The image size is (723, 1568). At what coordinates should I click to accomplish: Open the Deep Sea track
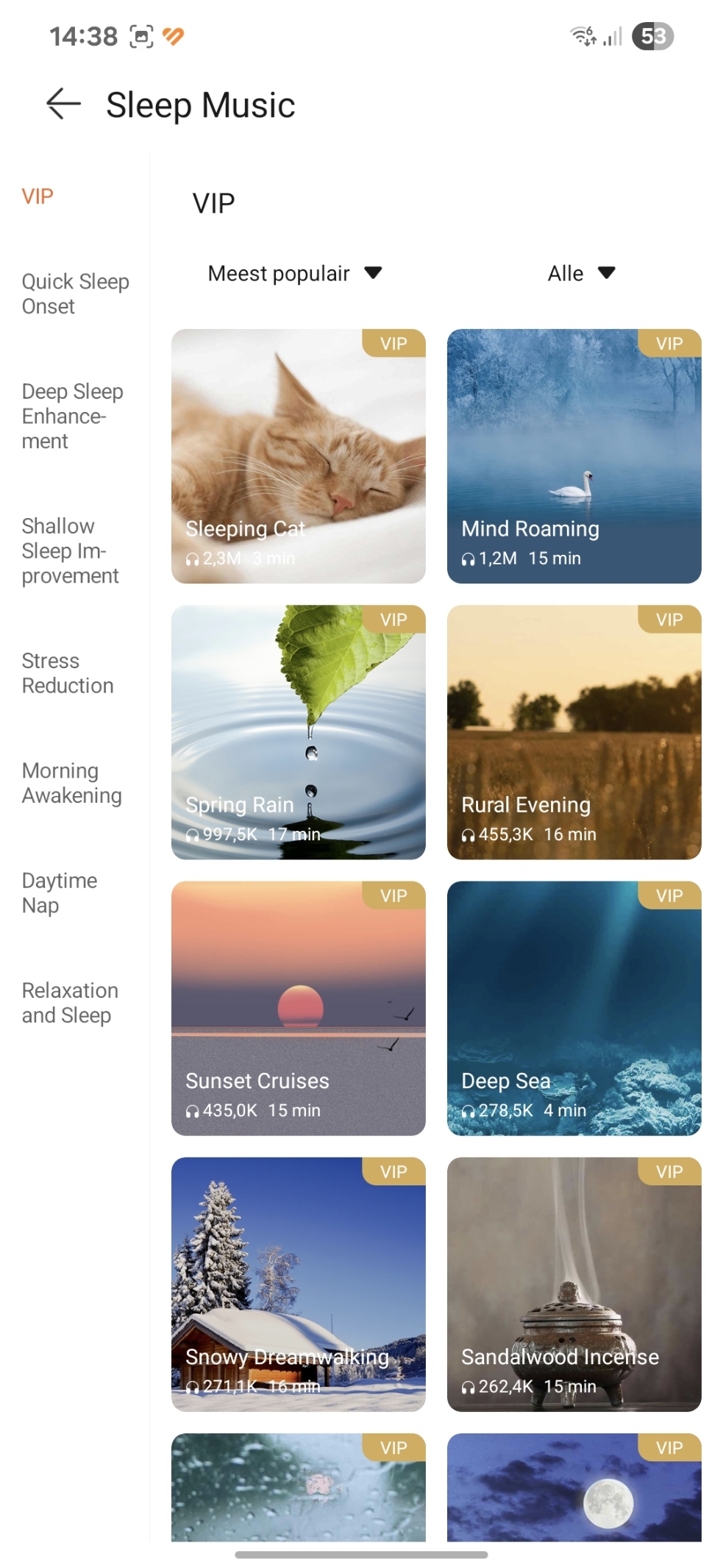(574, 1007)
